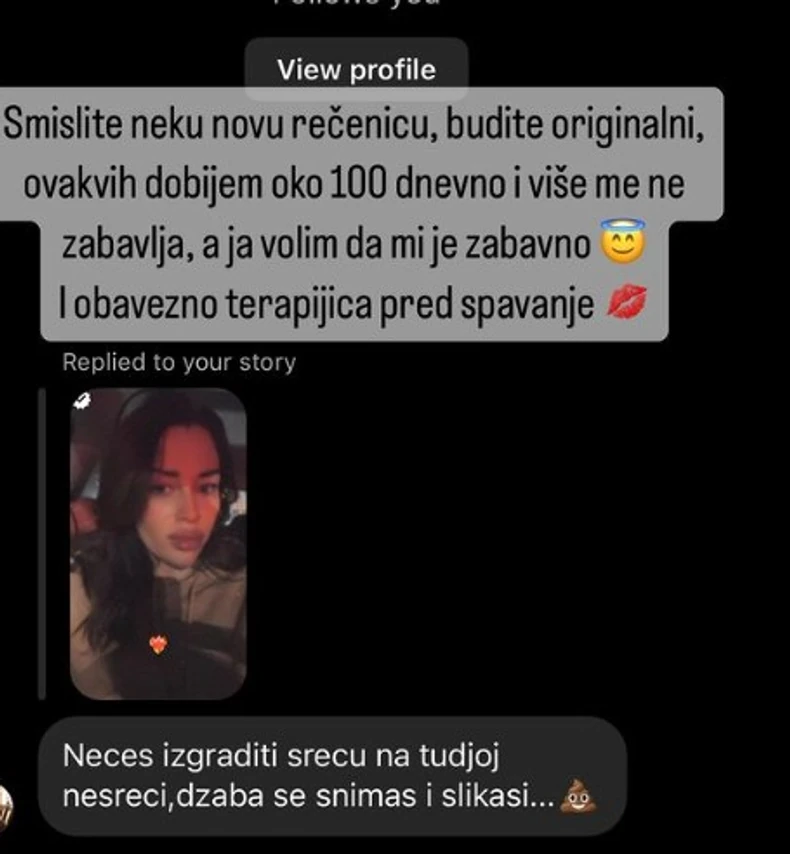Tap the poop emoji in the bottom message
Viewport: 790px width, 854px height.
tap(577, 795)
